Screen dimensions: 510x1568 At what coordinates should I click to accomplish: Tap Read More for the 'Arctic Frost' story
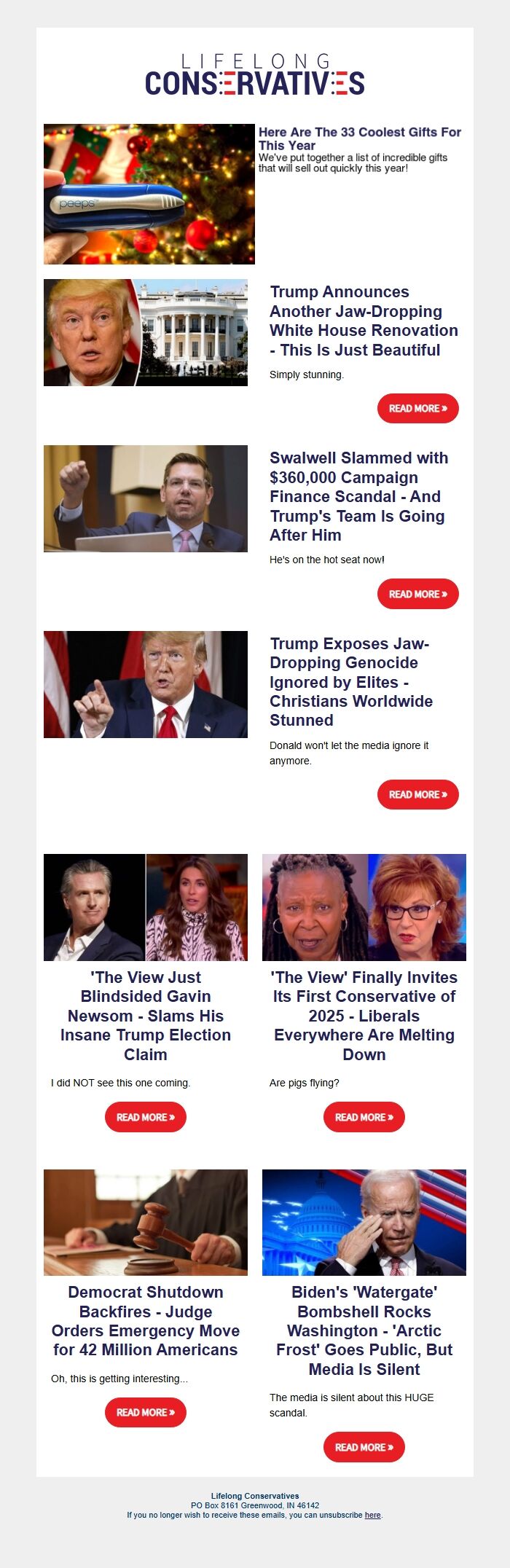pyautogui.click(x=364, y=1448)
